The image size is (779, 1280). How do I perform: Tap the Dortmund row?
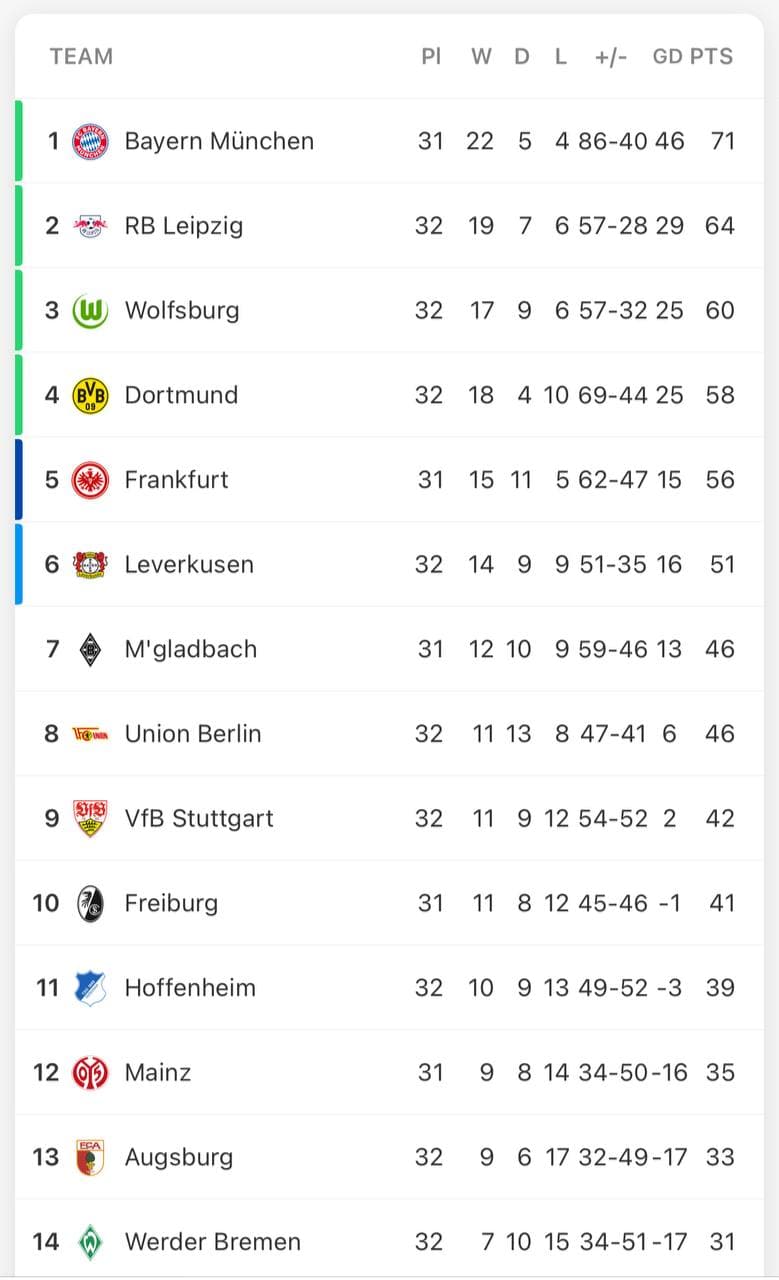[181, 395]
